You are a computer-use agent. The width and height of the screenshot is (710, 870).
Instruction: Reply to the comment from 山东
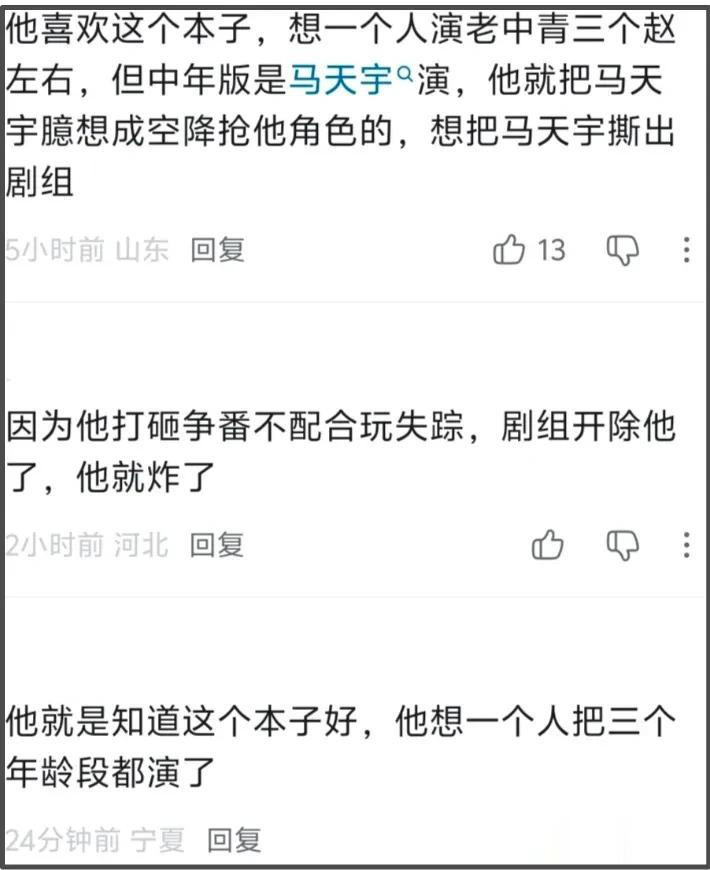point(218,250)
